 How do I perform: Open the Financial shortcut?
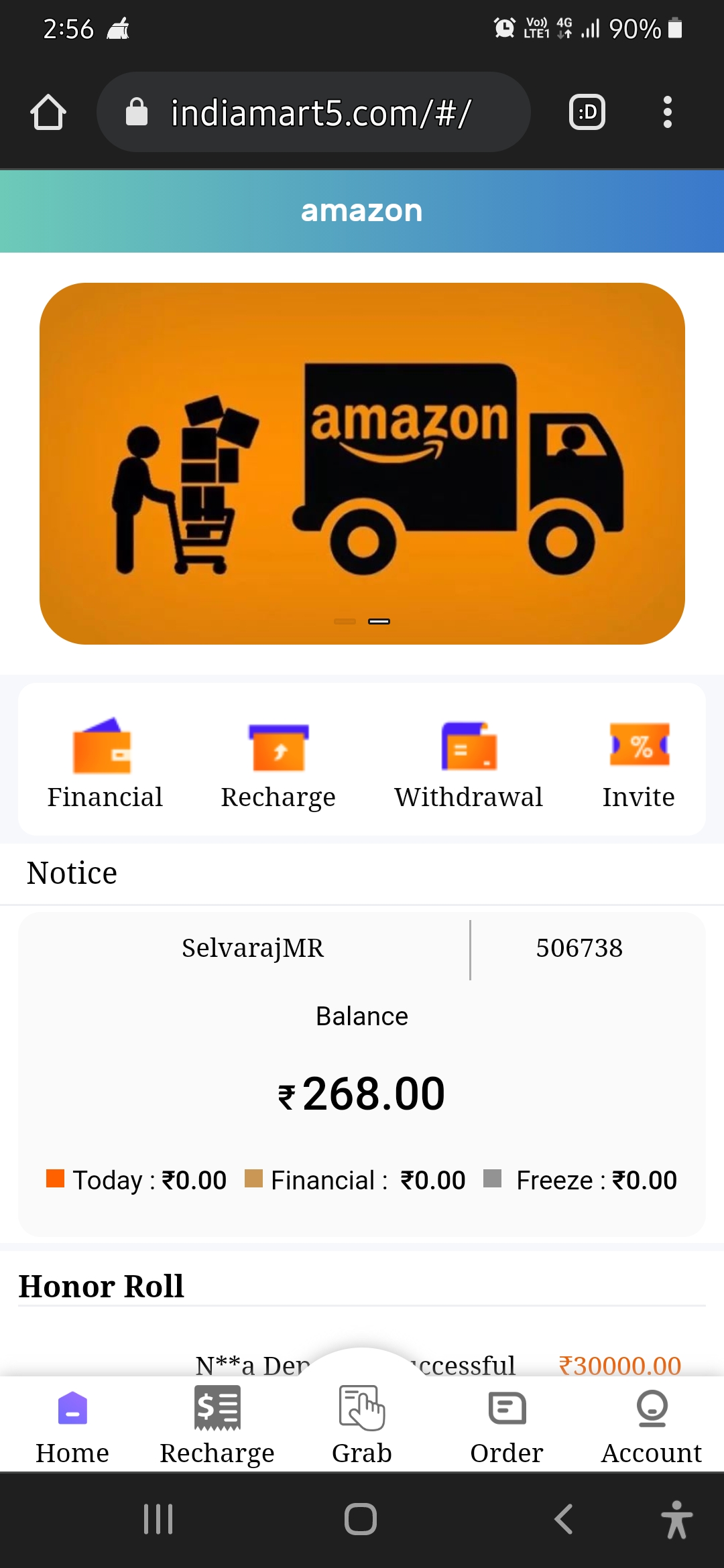(x=105, y=764)
